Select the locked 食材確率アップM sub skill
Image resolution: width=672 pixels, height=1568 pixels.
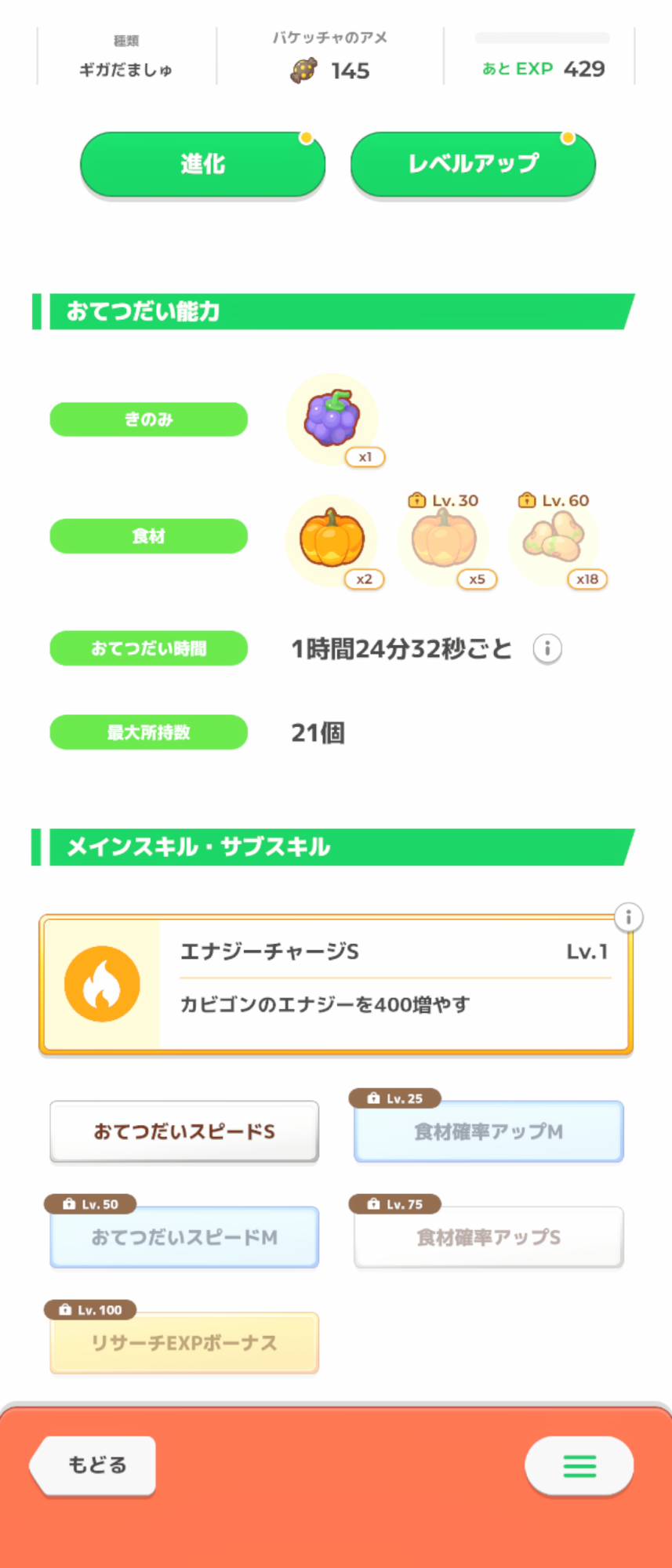click(x=489, y=1131)
